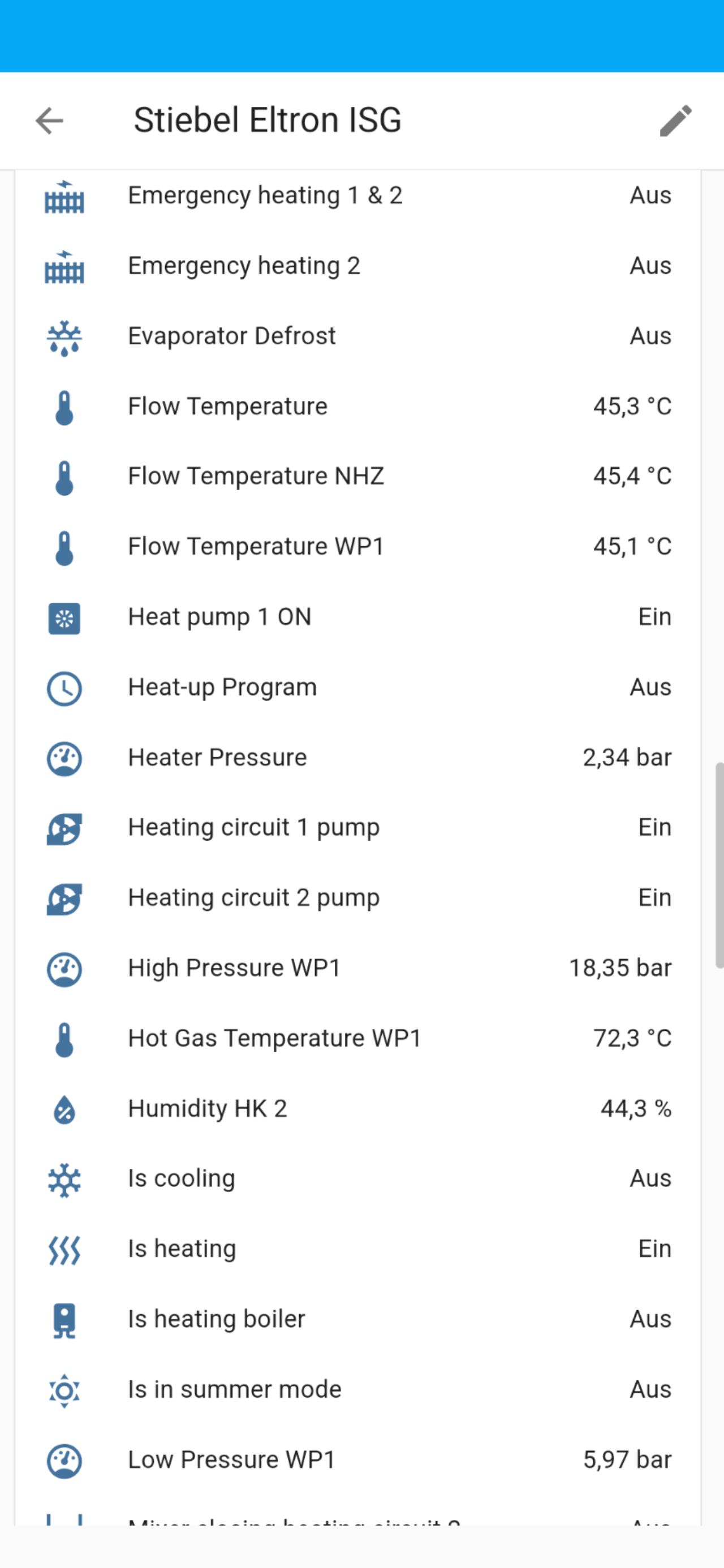The width and height of the screenshot is (724, 1568).
Task: Open Flow Temperature WP1 sensor
Action: coord(358,547)
